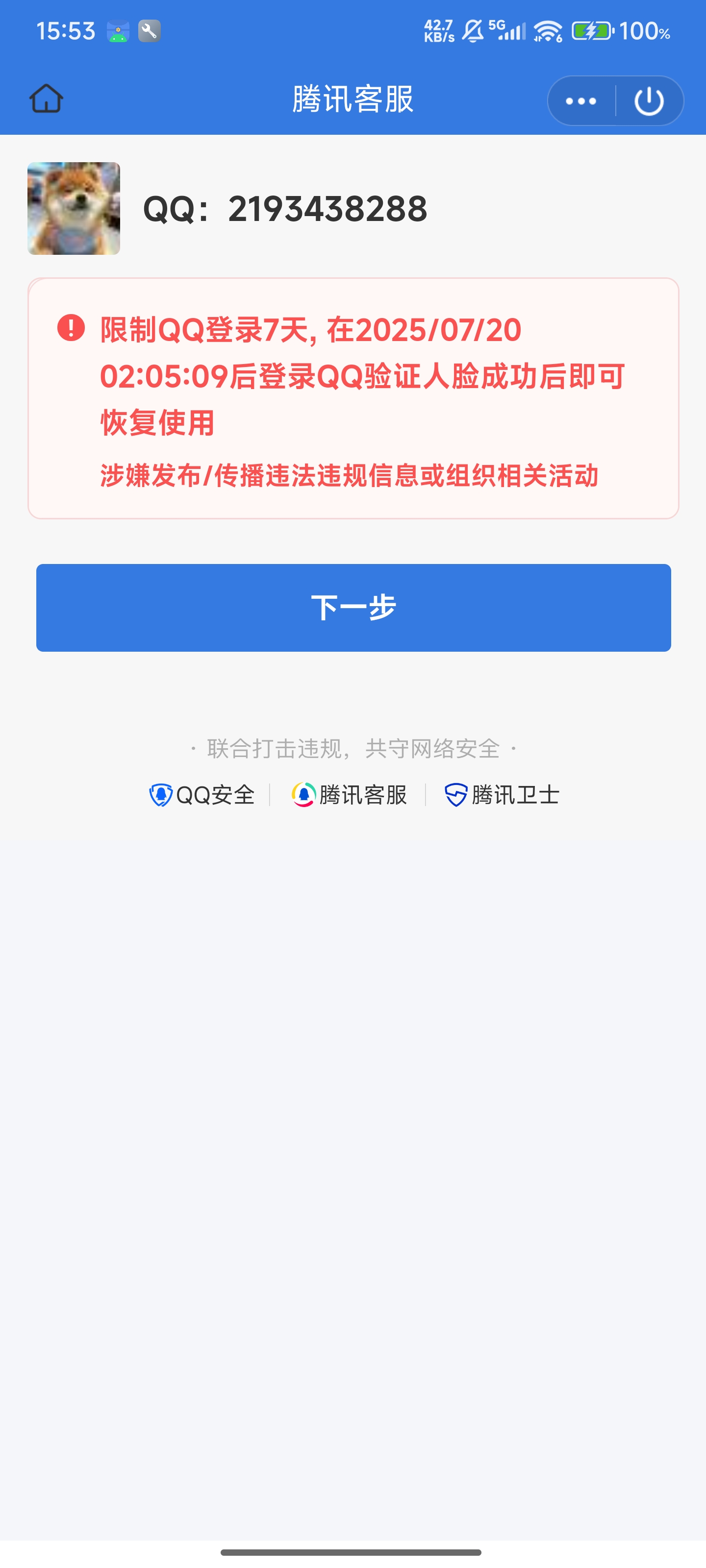Tap the 下一步 button
This screenshot has width=706, height=1568.
353,608
